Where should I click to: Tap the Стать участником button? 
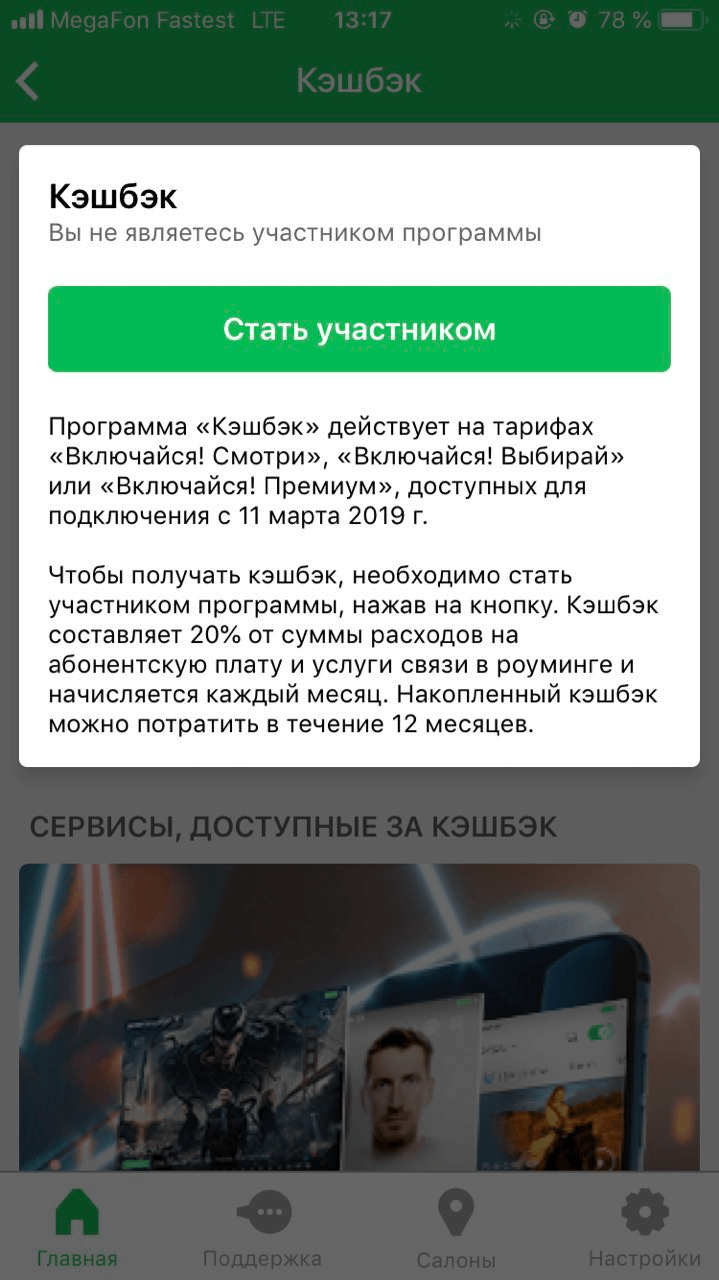359,329
